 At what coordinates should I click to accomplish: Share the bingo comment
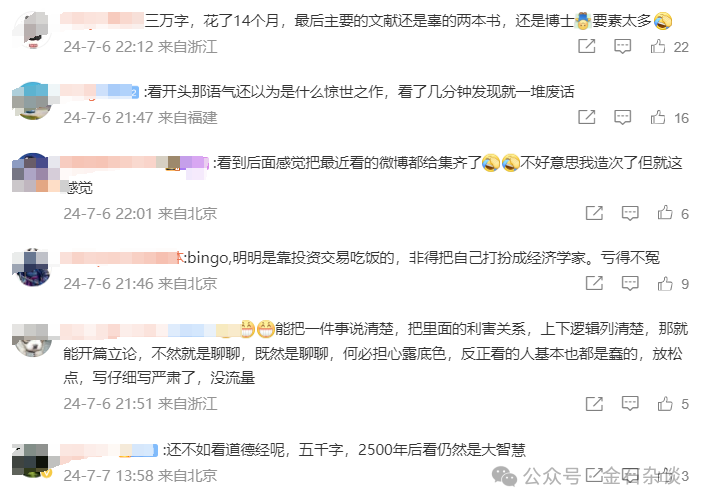(x=594, y=284)
